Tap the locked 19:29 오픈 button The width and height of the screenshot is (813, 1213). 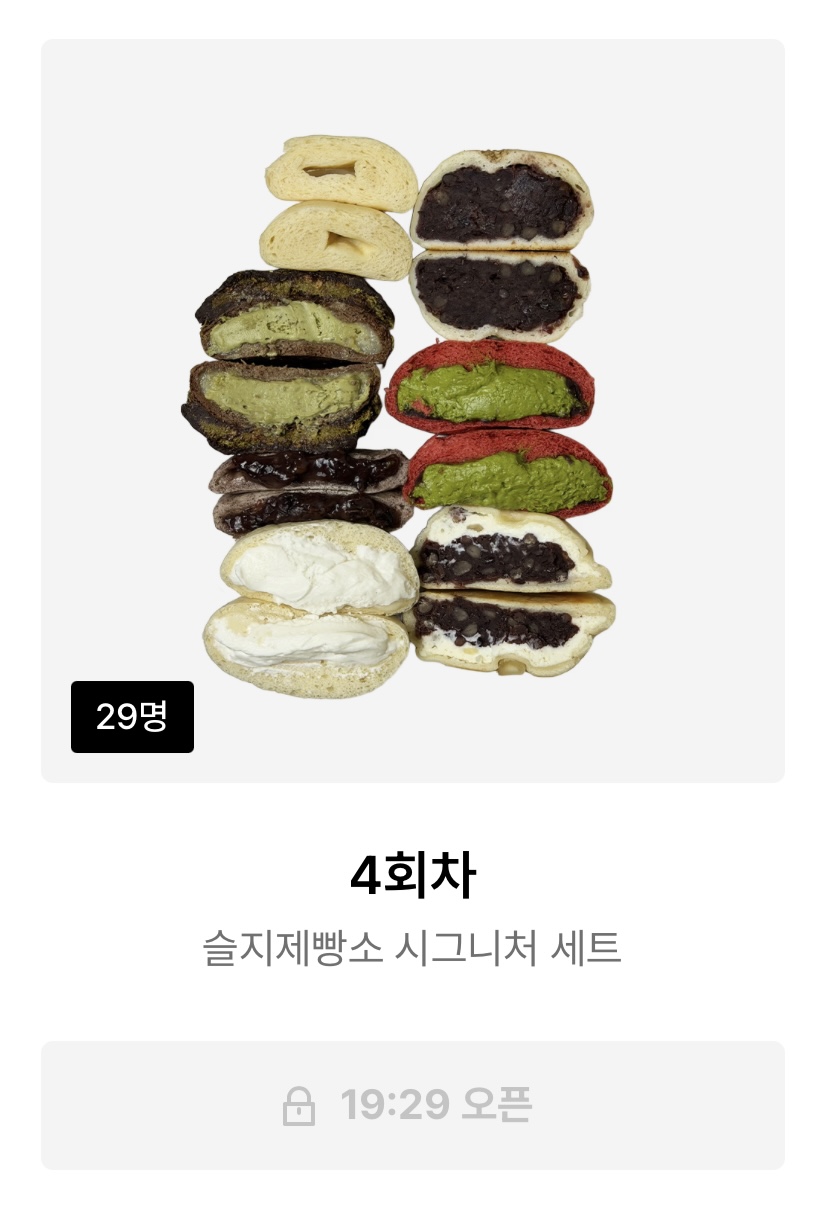pyautogui.click(x=412, y=1105)
